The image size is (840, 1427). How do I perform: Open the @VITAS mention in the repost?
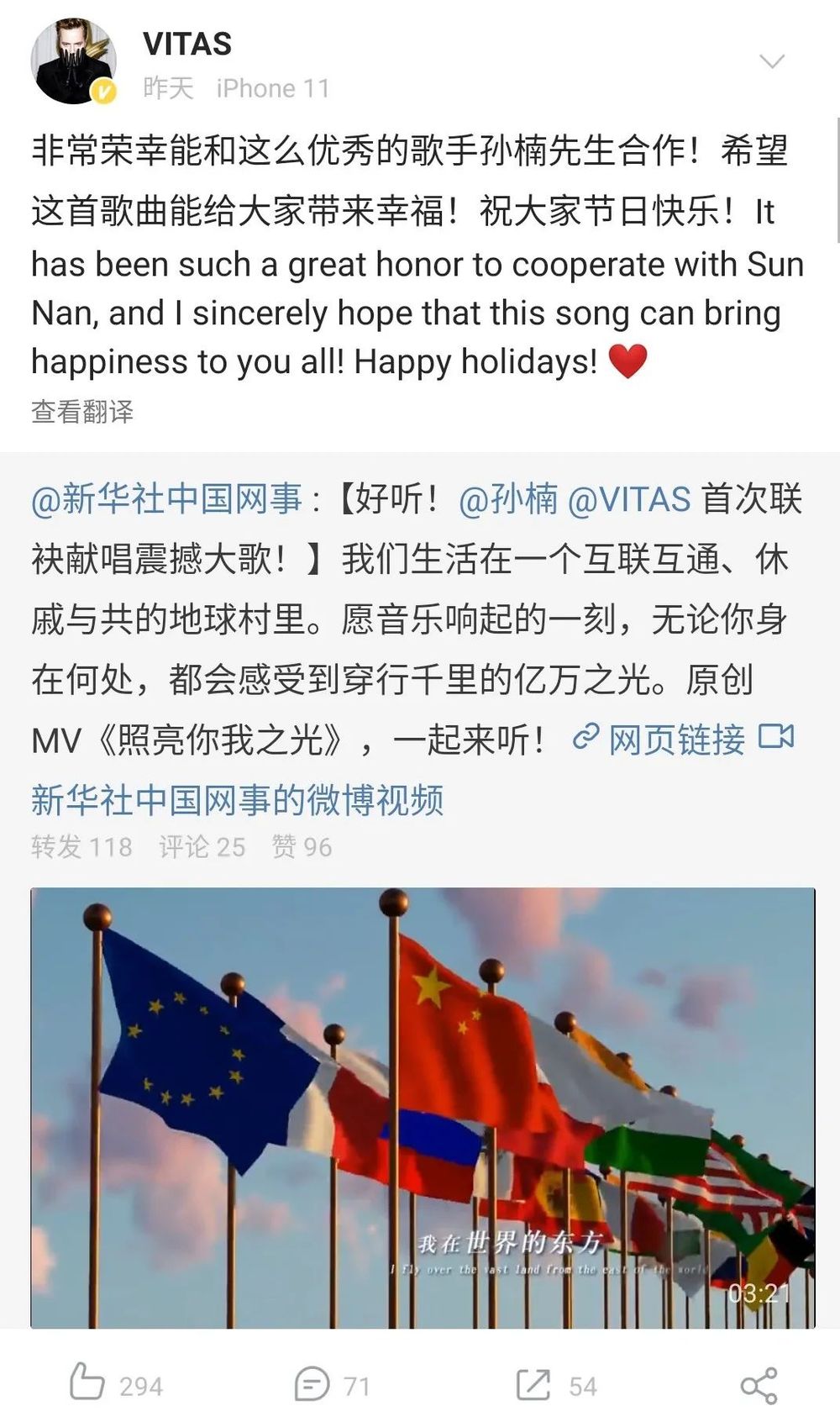click(629, 499)
